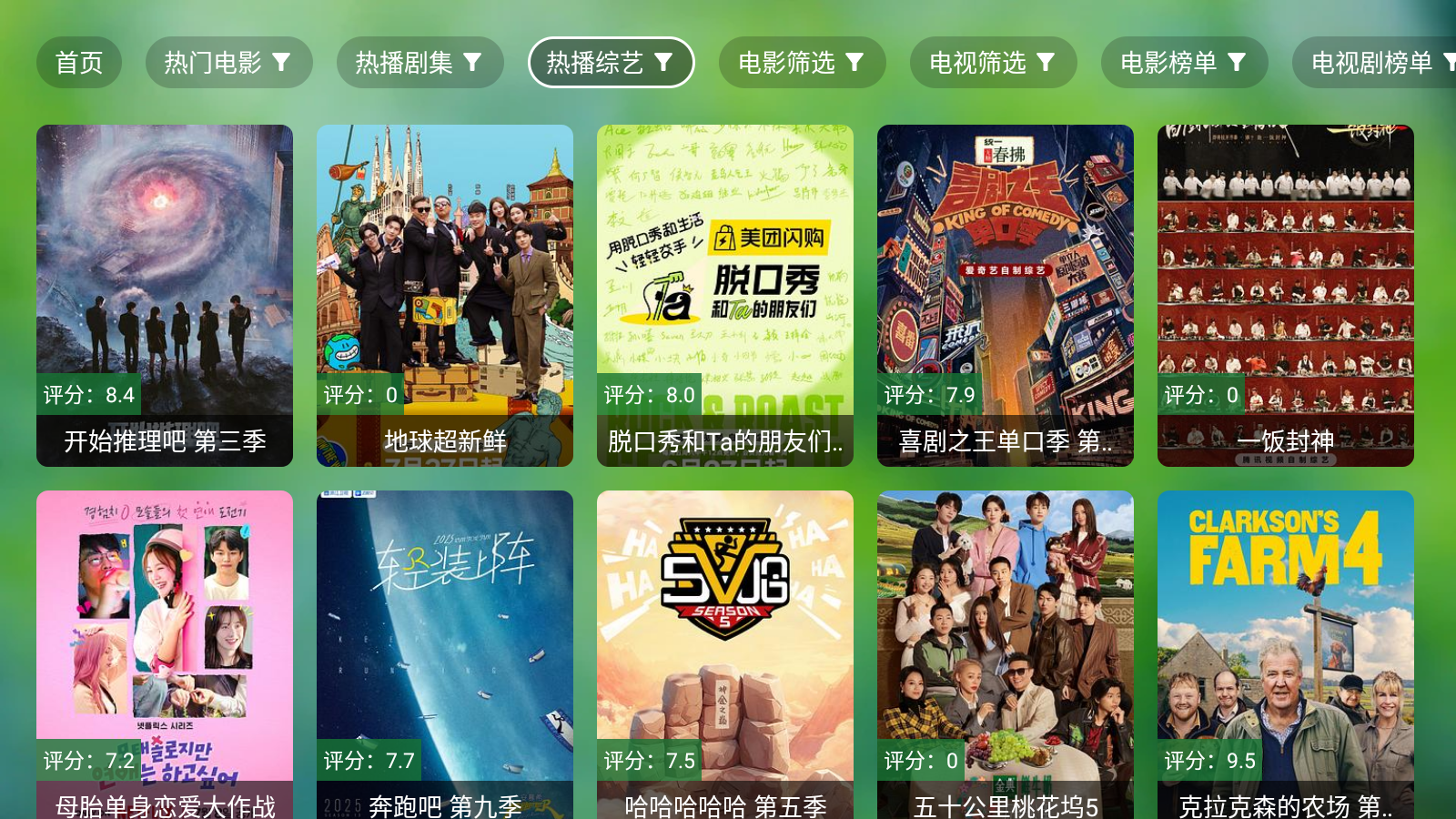Open 开始推理吧 第三季
1456x819 pixels.
pyautogui.click(x=165, y=296)
